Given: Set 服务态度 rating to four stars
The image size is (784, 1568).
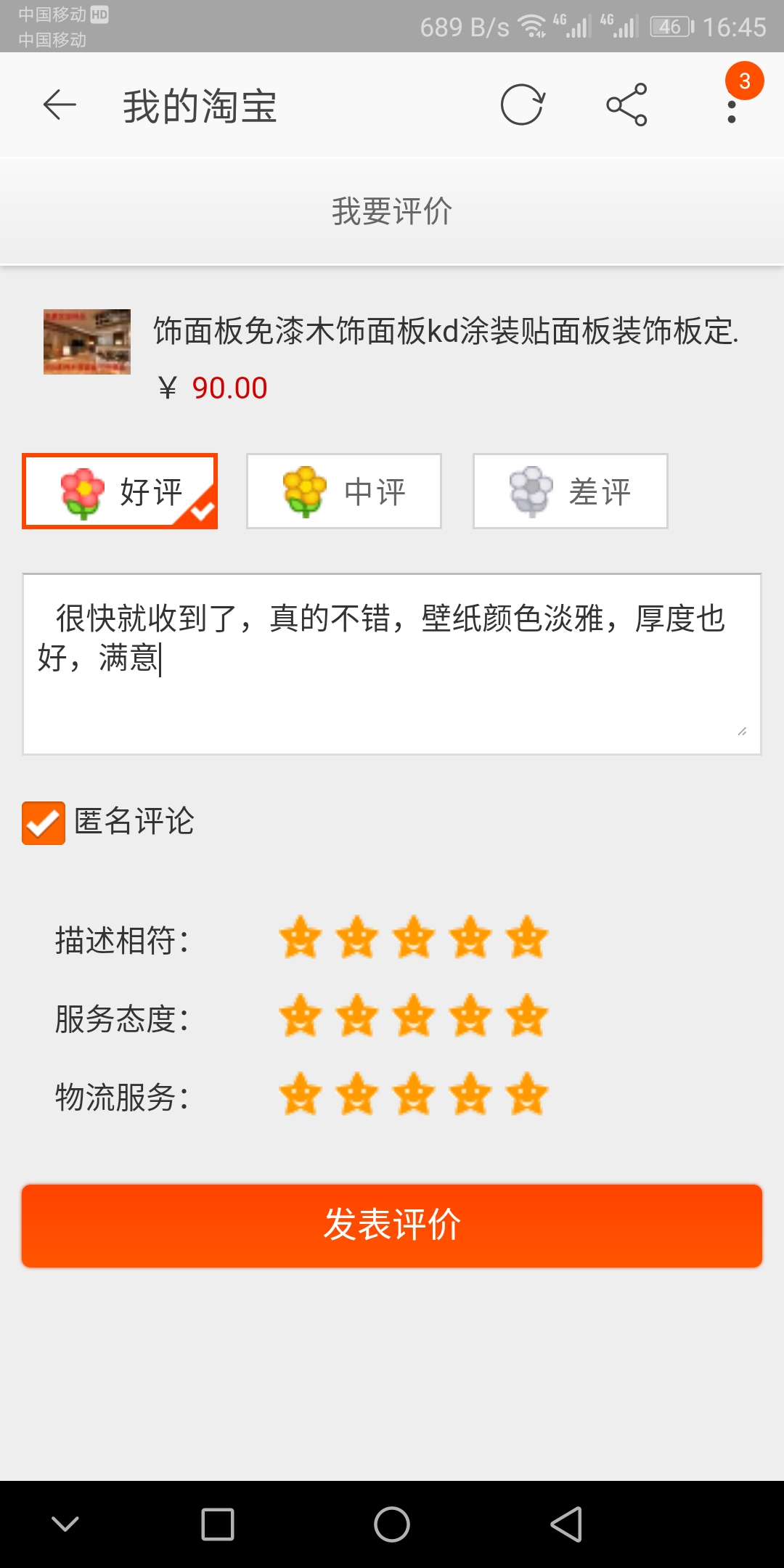Looking at the screenshot, I should (x=470, y=1016).
